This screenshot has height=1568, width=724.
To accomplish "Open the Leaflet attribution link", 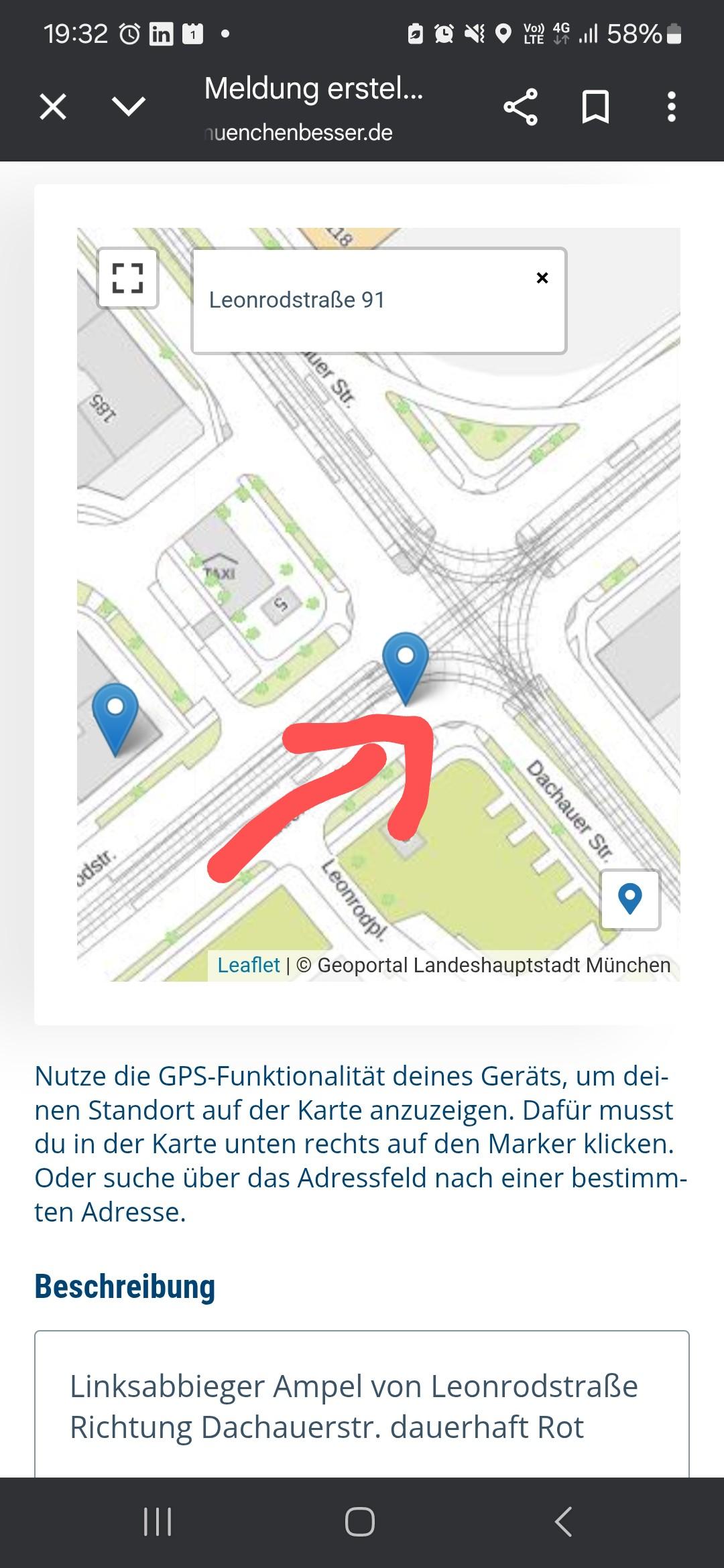I will [x=249, y=965].
